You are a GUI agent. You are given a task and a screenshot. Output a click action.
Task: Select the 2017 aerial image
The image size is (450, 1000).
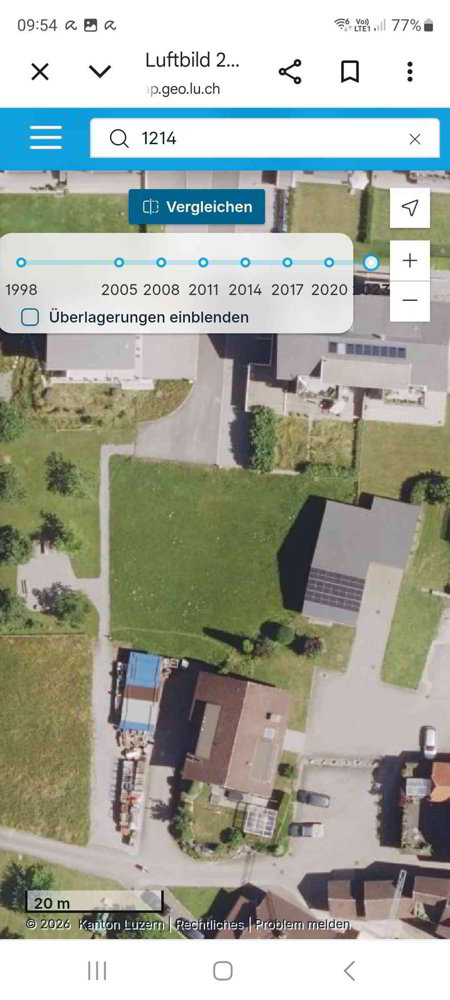pyautogui.click(x=287, y=262)
